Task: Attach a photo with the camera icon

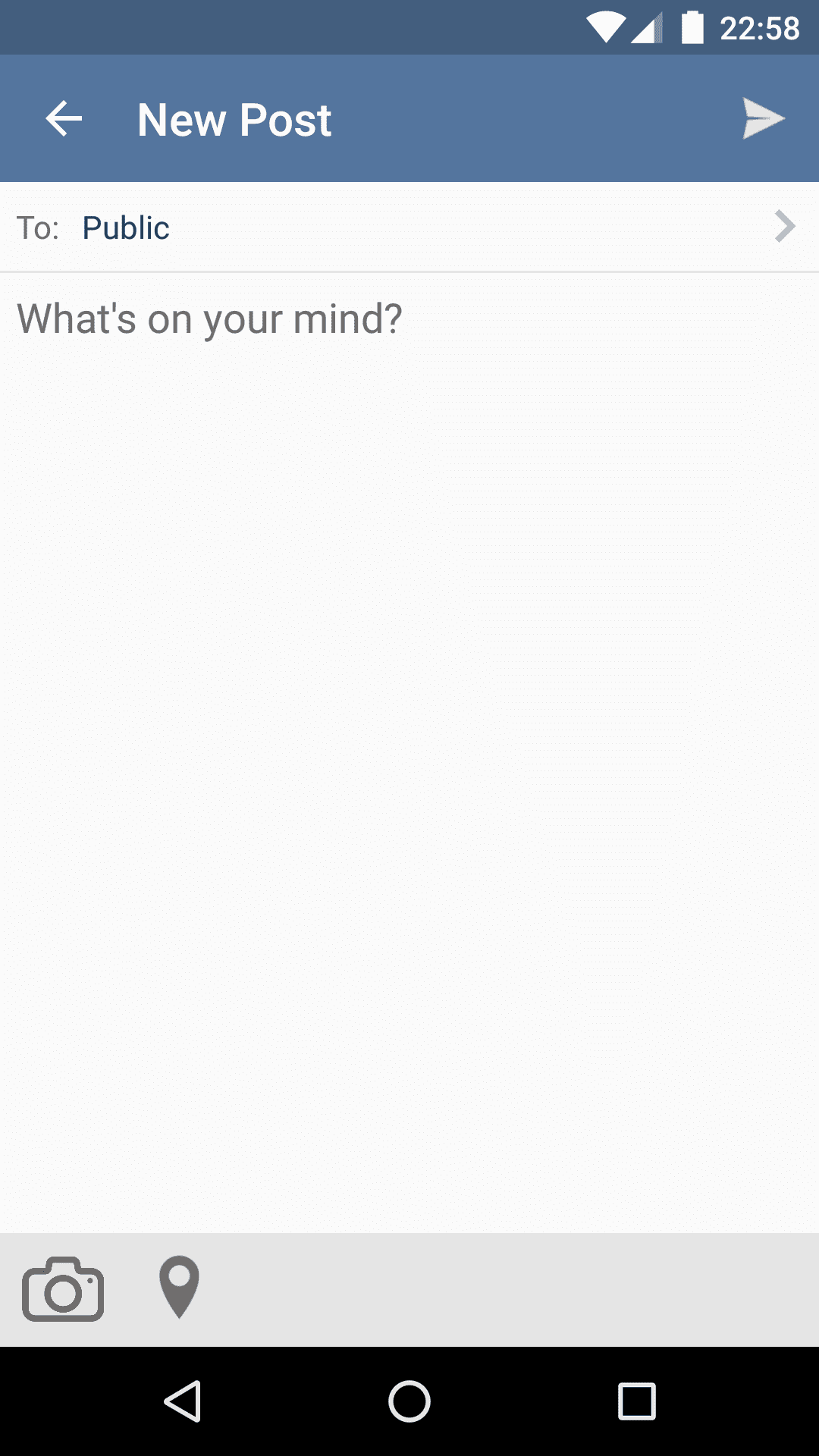Action: 63,1290
